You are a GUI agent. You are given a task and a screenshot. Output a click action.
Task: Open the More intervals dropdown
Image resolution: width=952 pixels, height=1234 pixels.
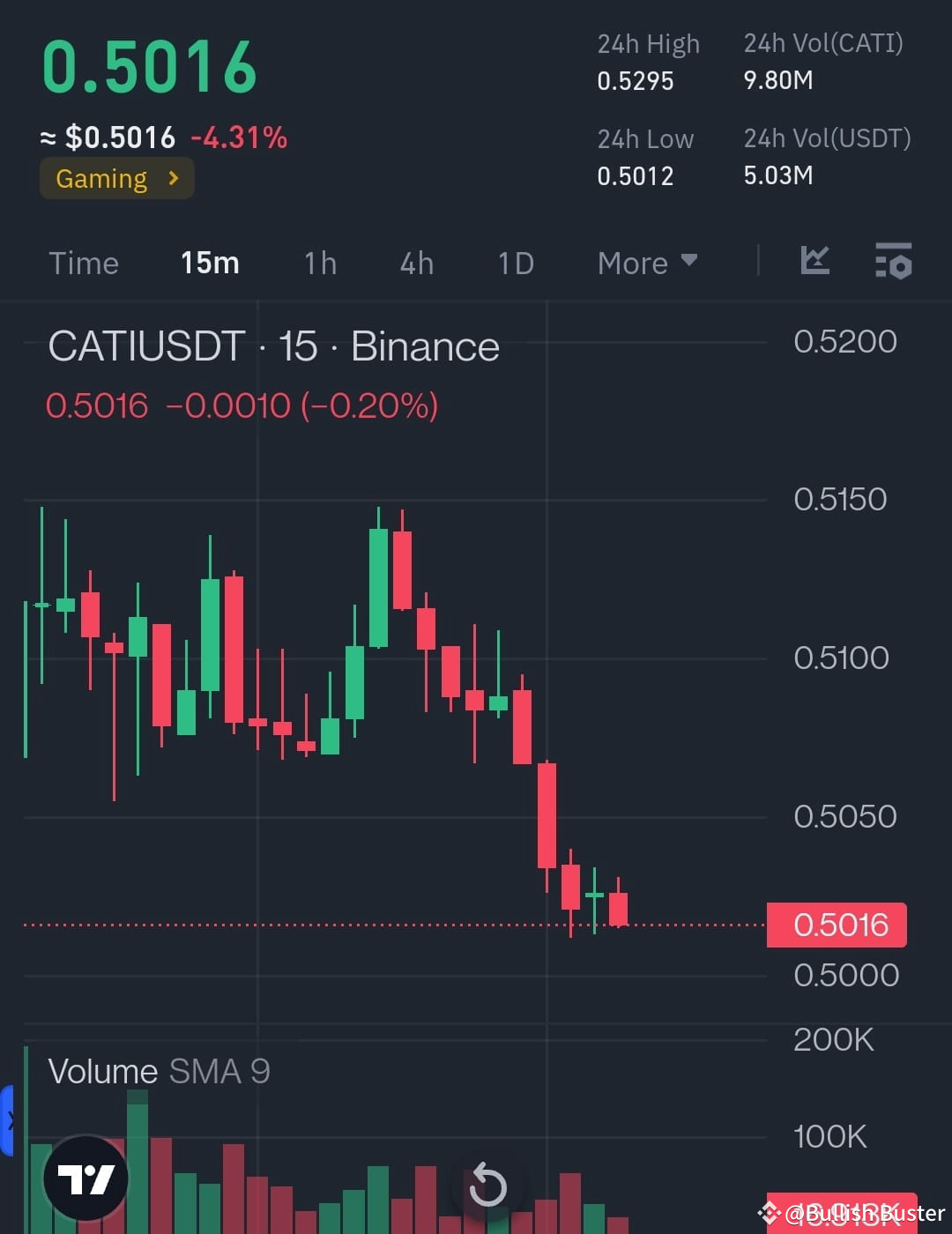[646, 263]
